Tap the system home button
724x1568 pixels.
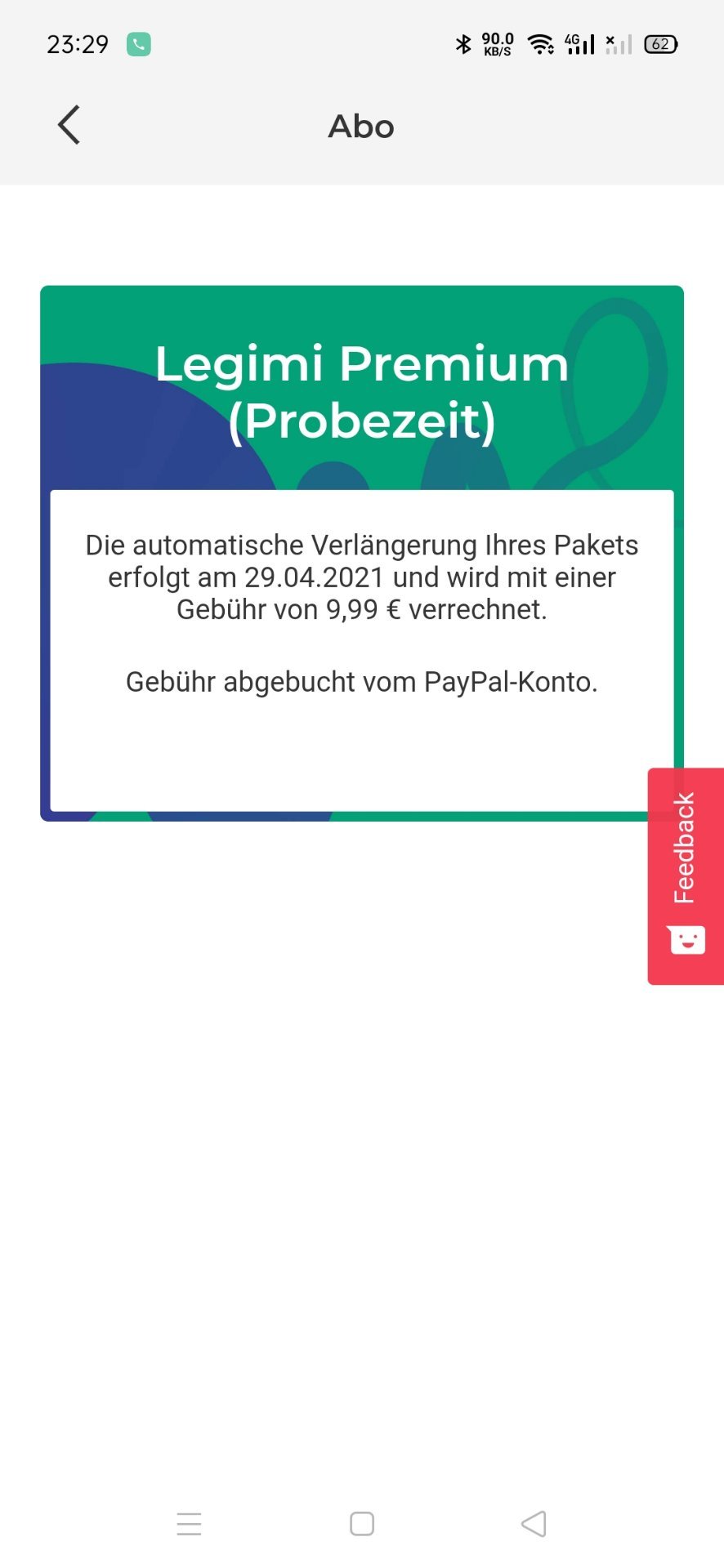(362, 1524)
